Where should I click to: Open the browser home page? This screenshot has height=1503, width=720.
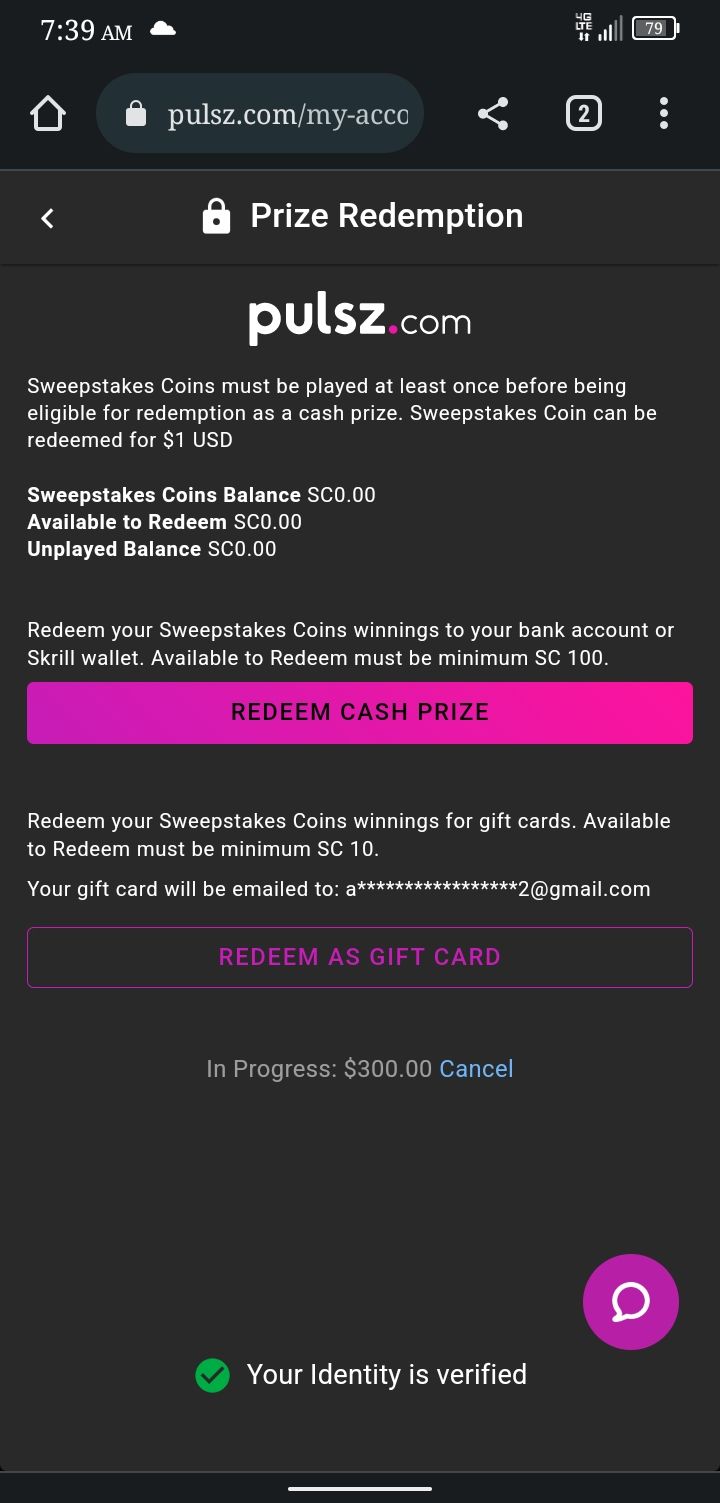pyautogui.click(x=48, y=114)
